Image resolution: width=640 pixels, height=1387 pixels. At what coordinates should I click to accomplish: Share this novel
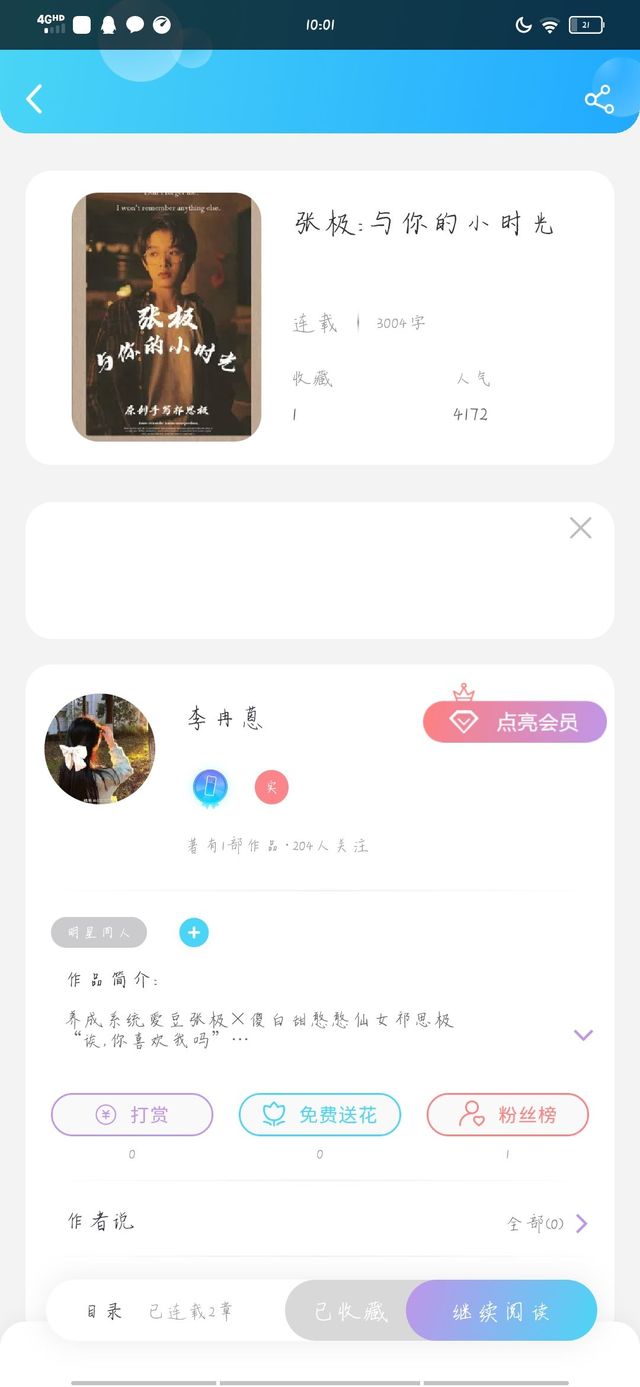click(x=599, y=99)
